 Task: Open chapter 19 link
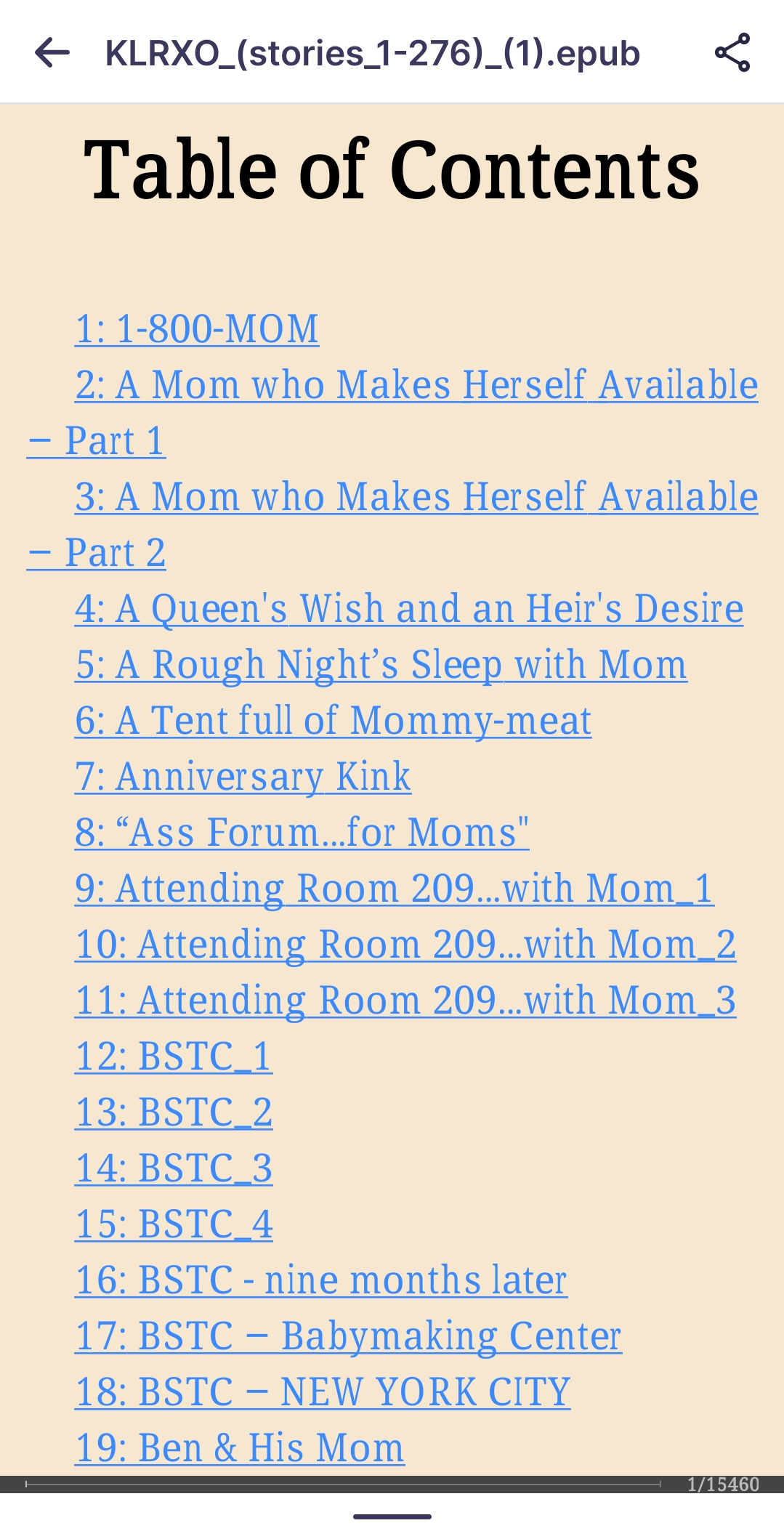point(240,1447)
